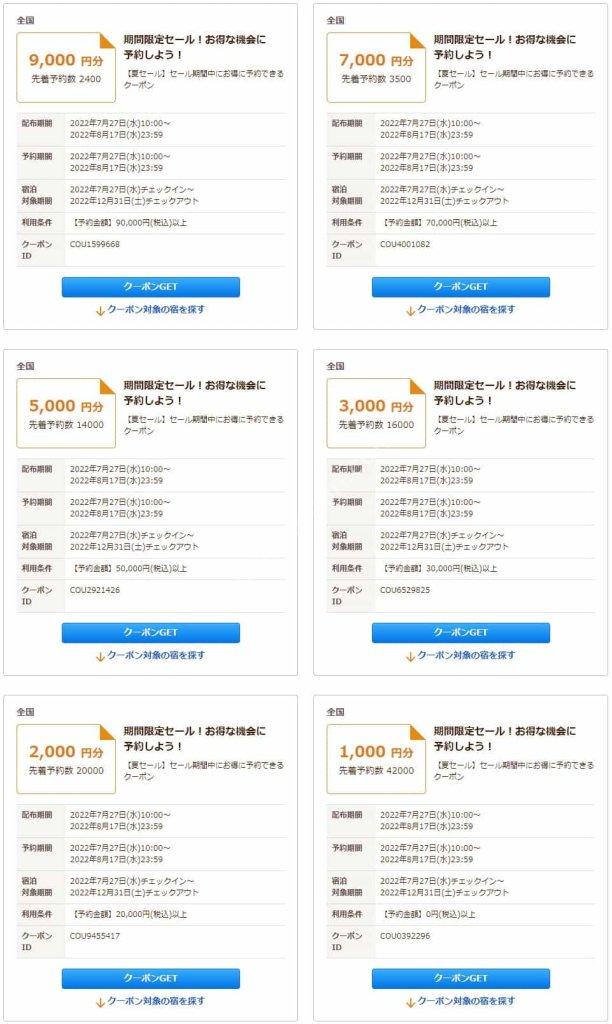Find eligible lodgings for the 3,000円分 coupon
This screenshot has width=612, height=1024.
pos(460,655)
